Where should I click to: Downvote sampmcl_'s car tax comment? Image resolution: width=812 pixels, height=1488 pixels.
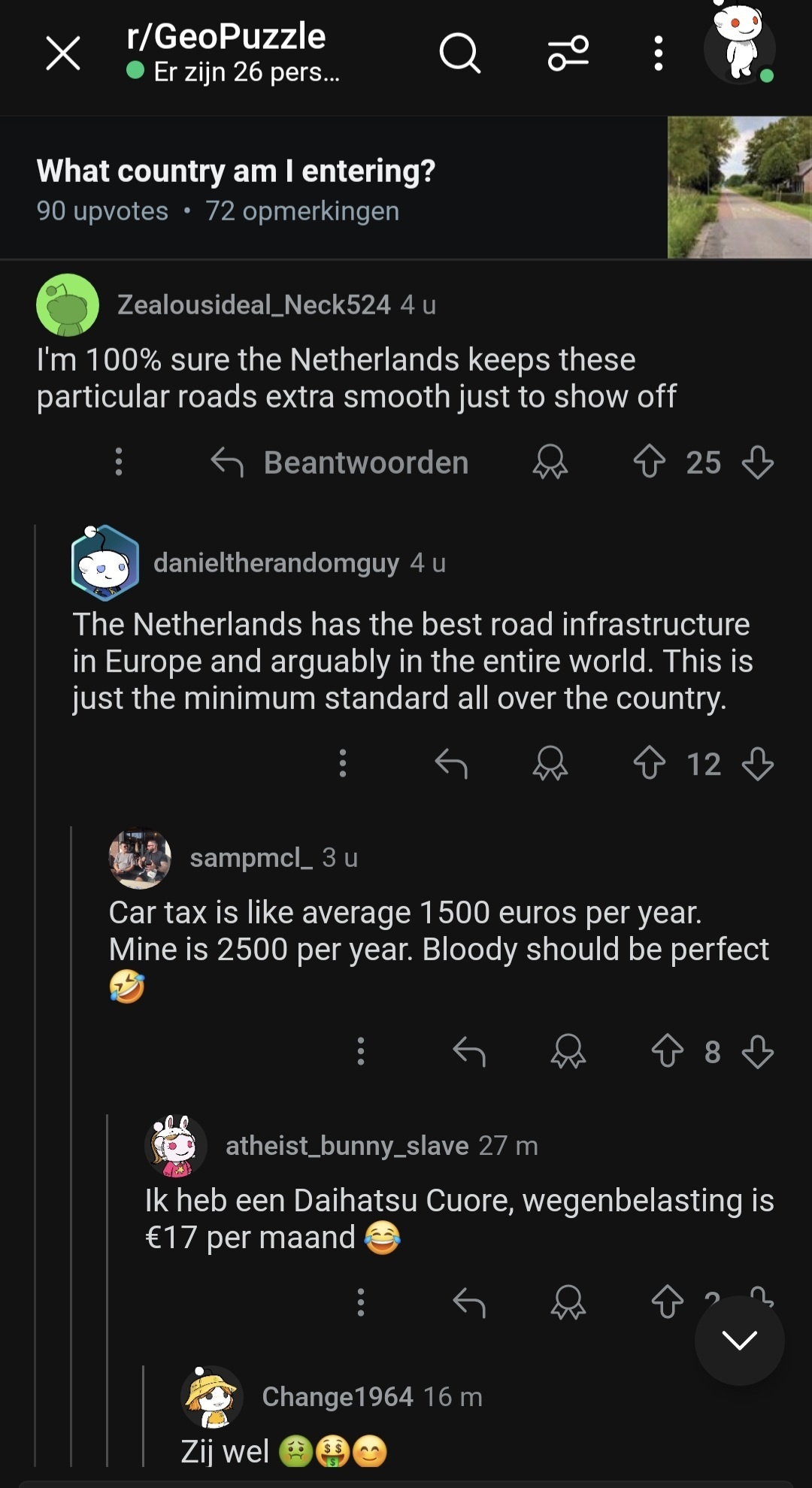[x=757, y=1051]
